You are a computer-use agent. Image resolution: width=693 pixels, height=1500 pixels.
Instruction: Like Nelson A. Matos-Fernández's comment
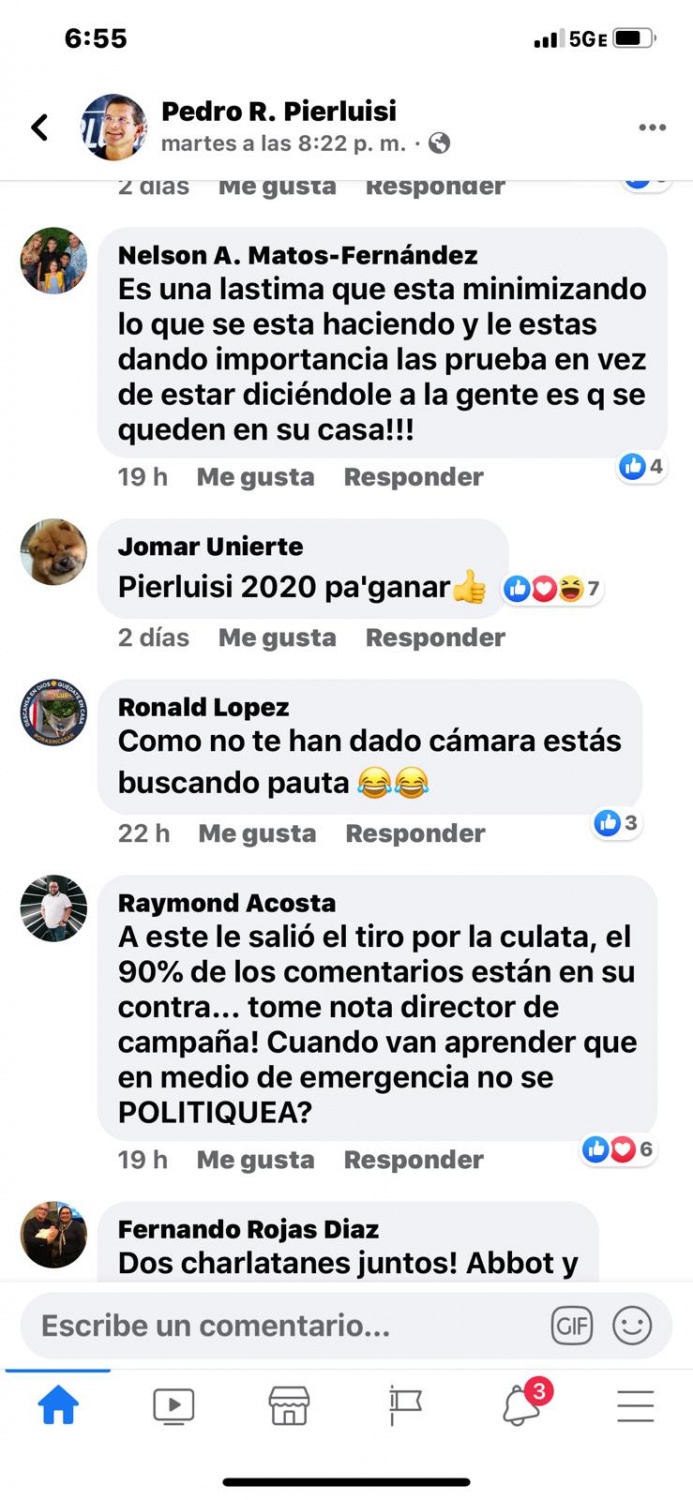[x=255, y=477]
